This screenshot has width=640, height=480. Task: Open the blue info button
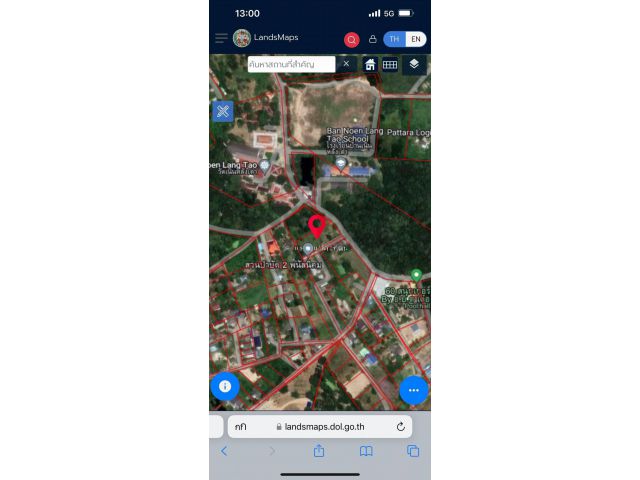click(225, 386)
